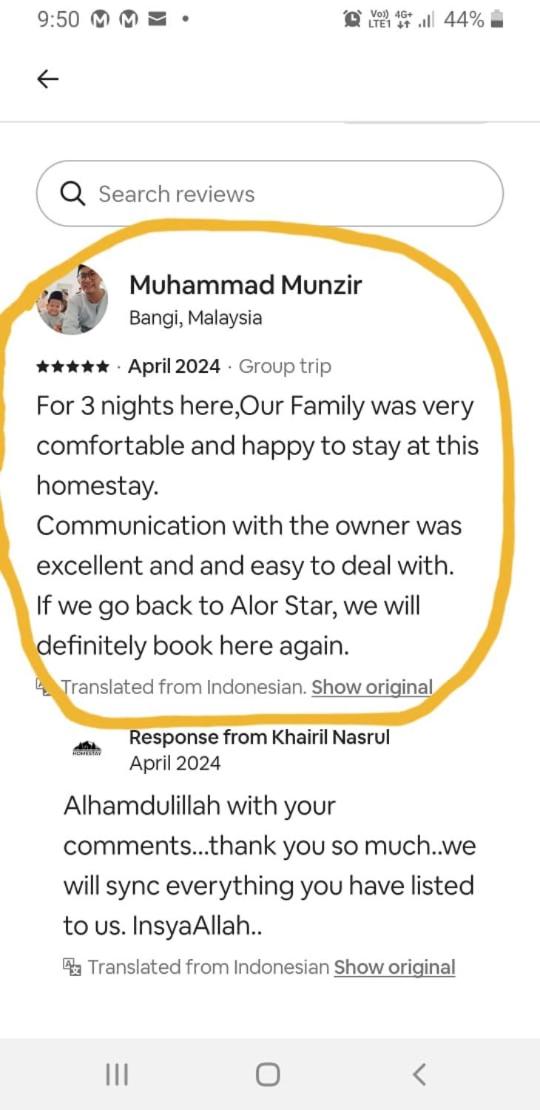Viewport: 540px width, 1110px height.
Task: Go back using the top arrow
Action: (x=47, y=79)
